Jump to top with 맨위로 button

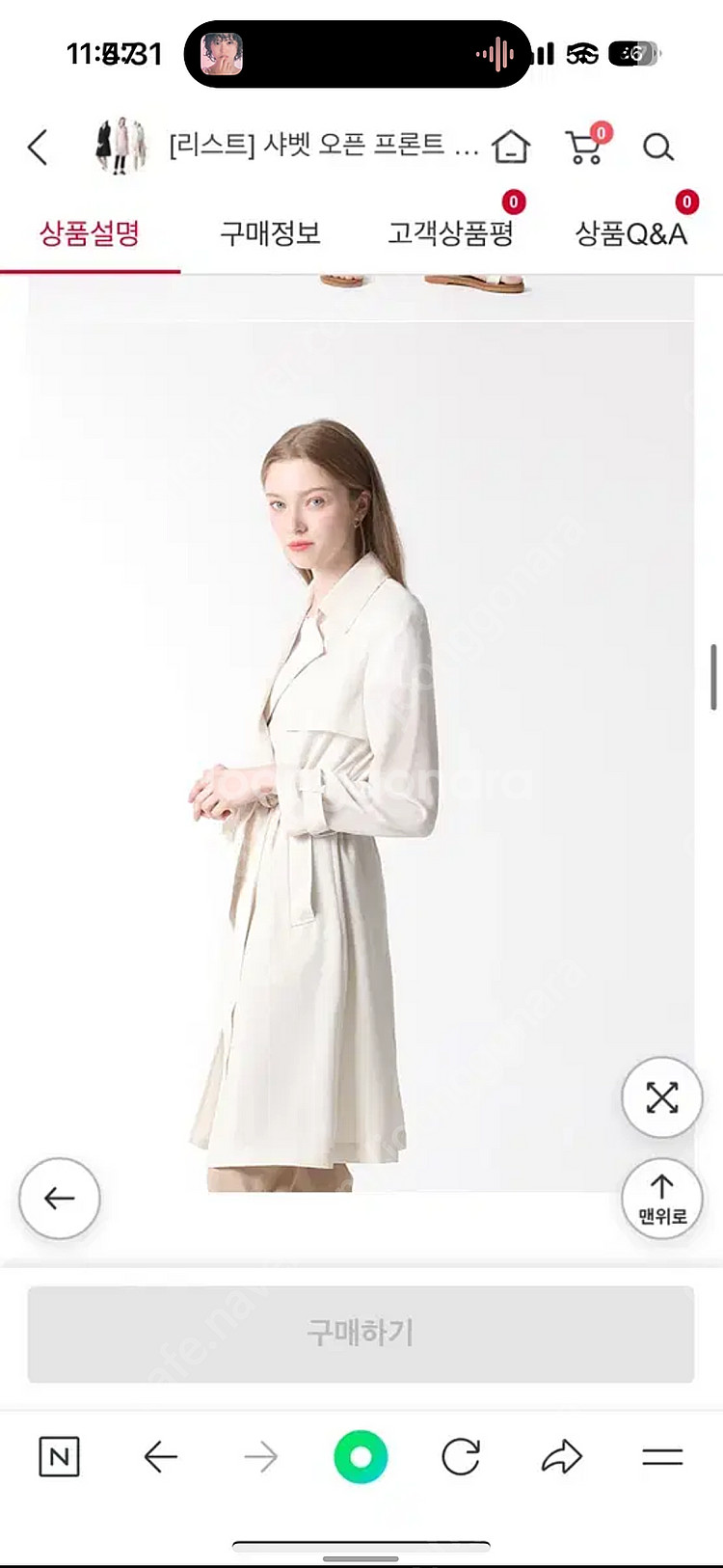[x=662, y=1199]
